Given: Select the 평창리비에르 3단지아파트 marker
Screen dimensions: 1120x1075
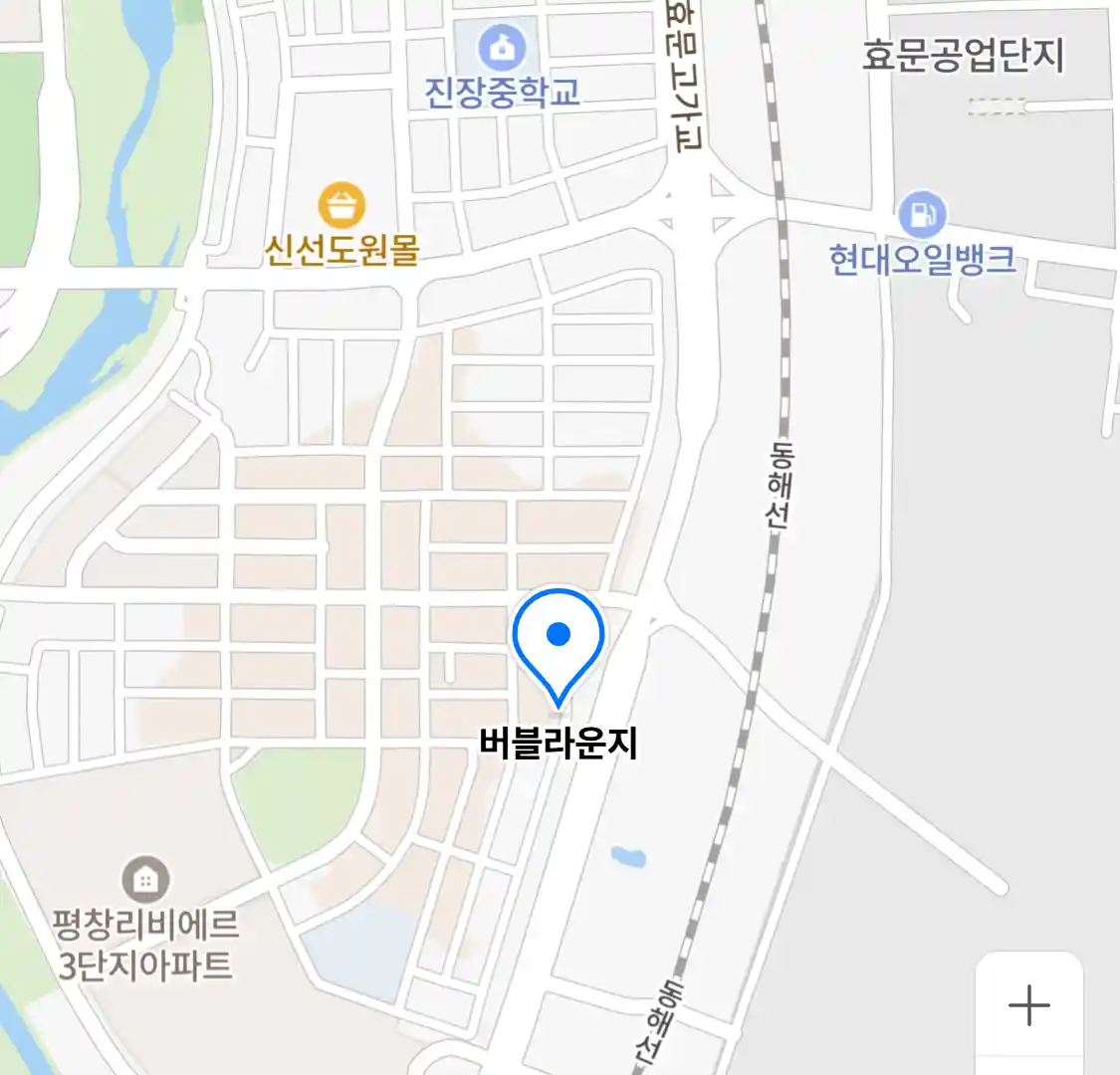Looking at the screenshot, I should [x=145, y=880].
